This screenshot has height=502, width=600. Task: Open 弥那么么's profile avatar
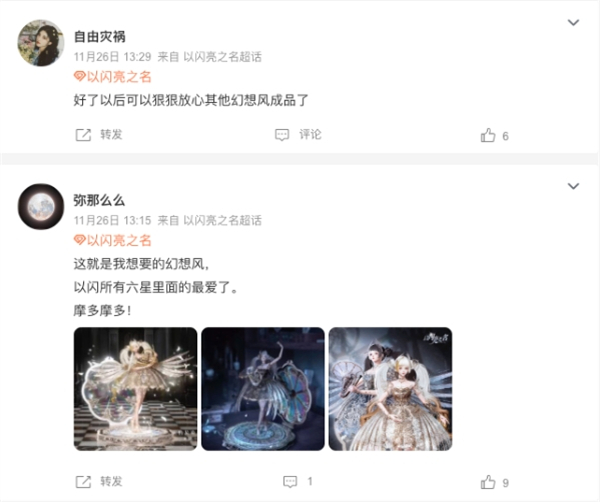[40, 207]
